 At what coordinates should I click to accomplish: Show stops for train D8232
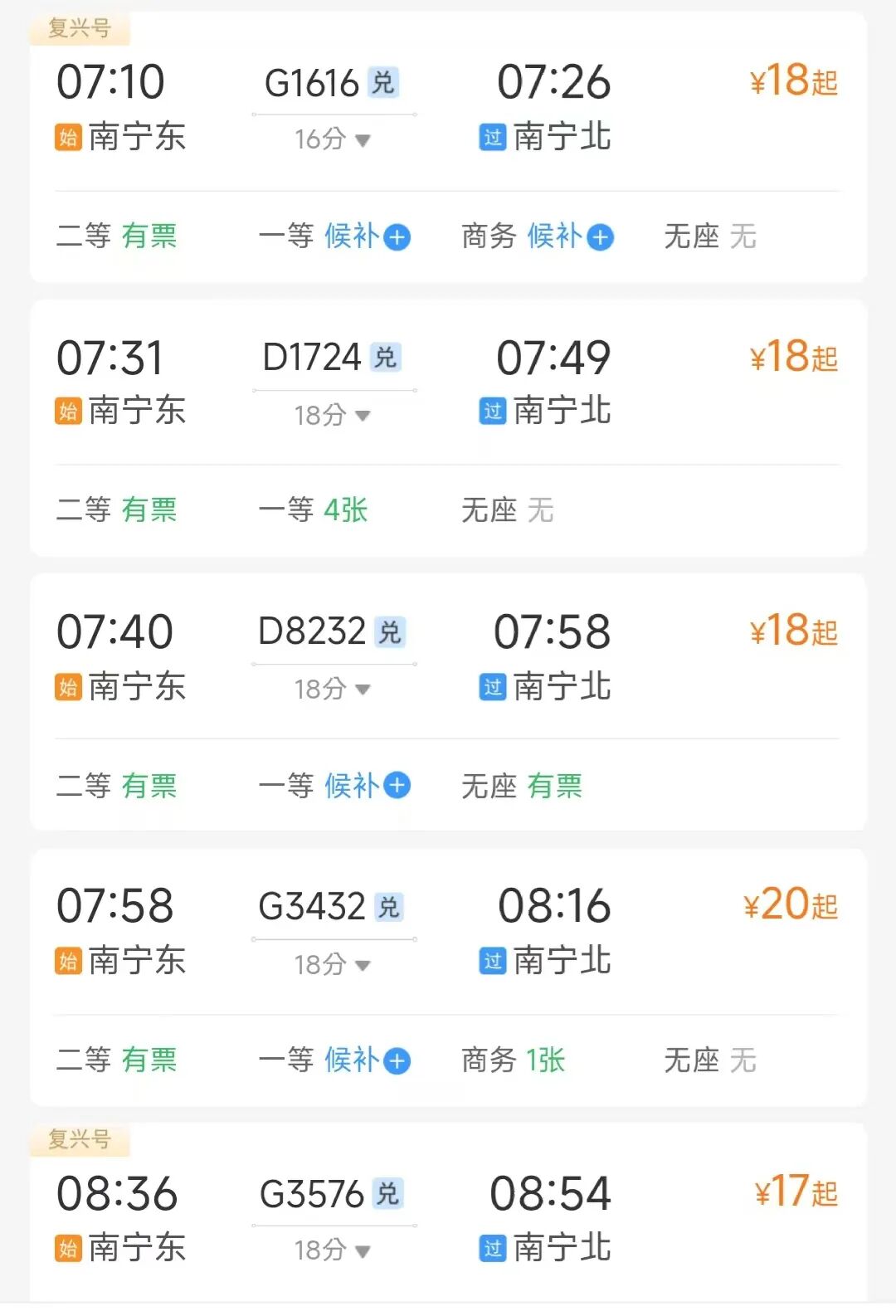332,689
